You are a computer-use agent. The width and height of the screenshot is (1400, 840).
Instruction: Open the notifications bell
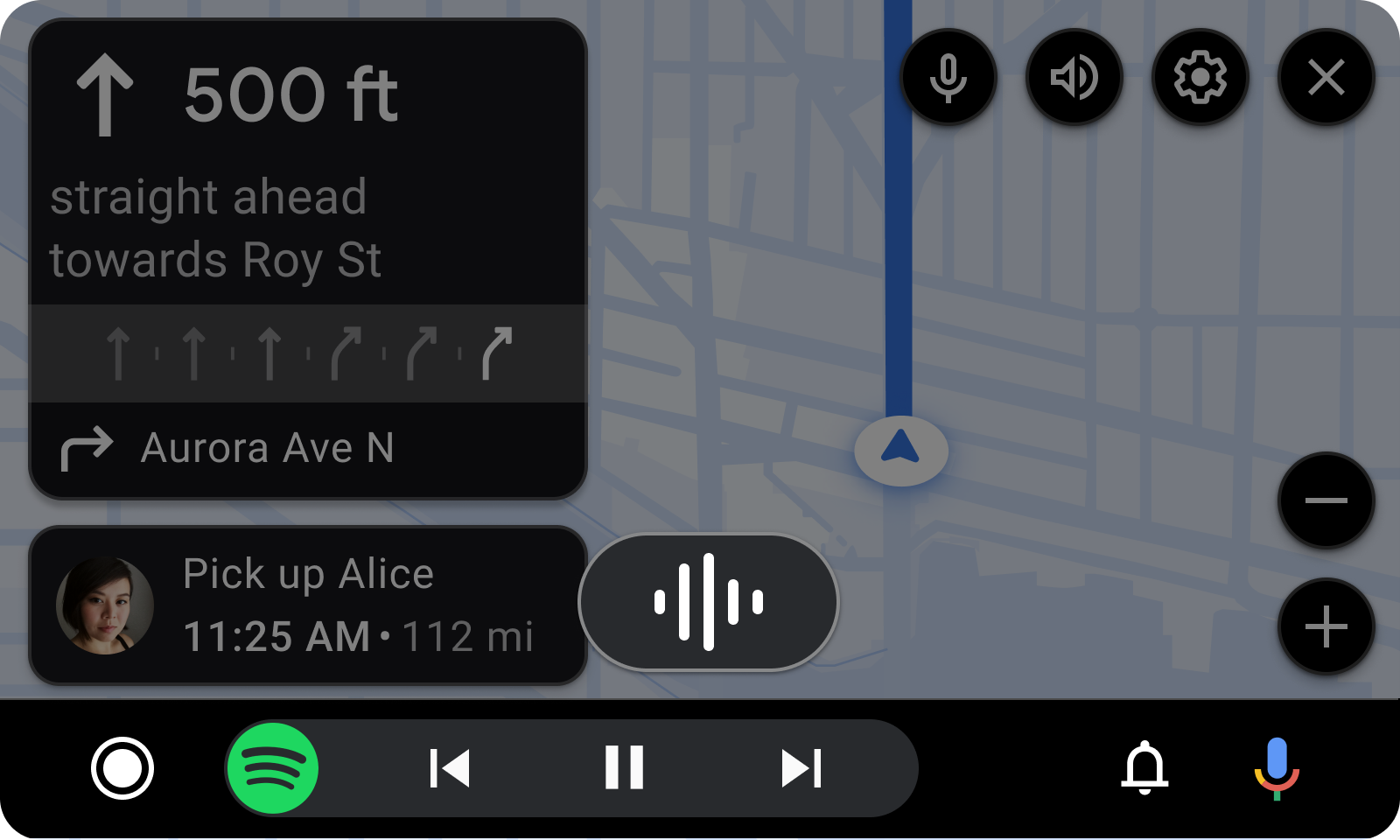coord(1144,768)
